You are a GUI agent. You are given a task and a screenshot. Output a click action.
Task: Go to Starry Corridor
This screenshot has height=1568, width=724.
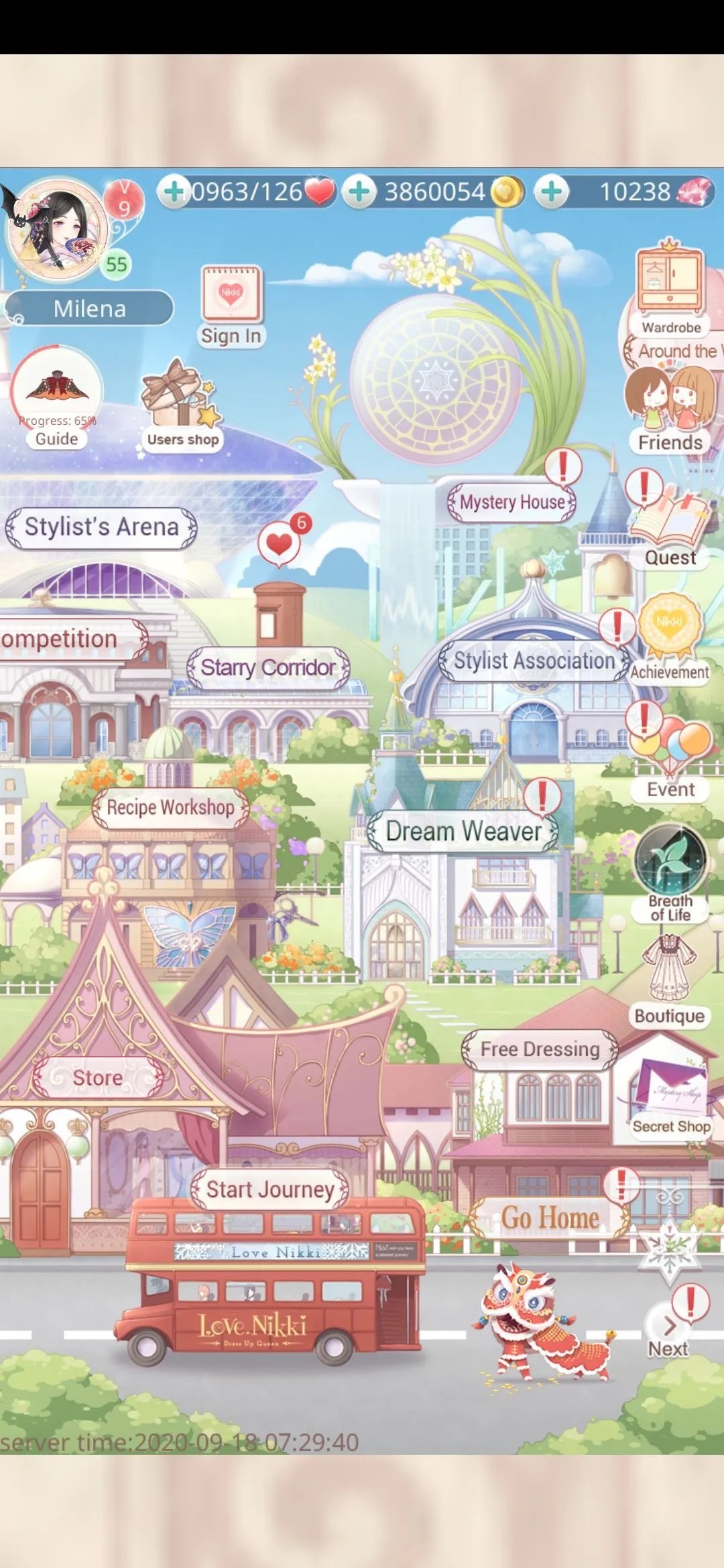[268, 667]
